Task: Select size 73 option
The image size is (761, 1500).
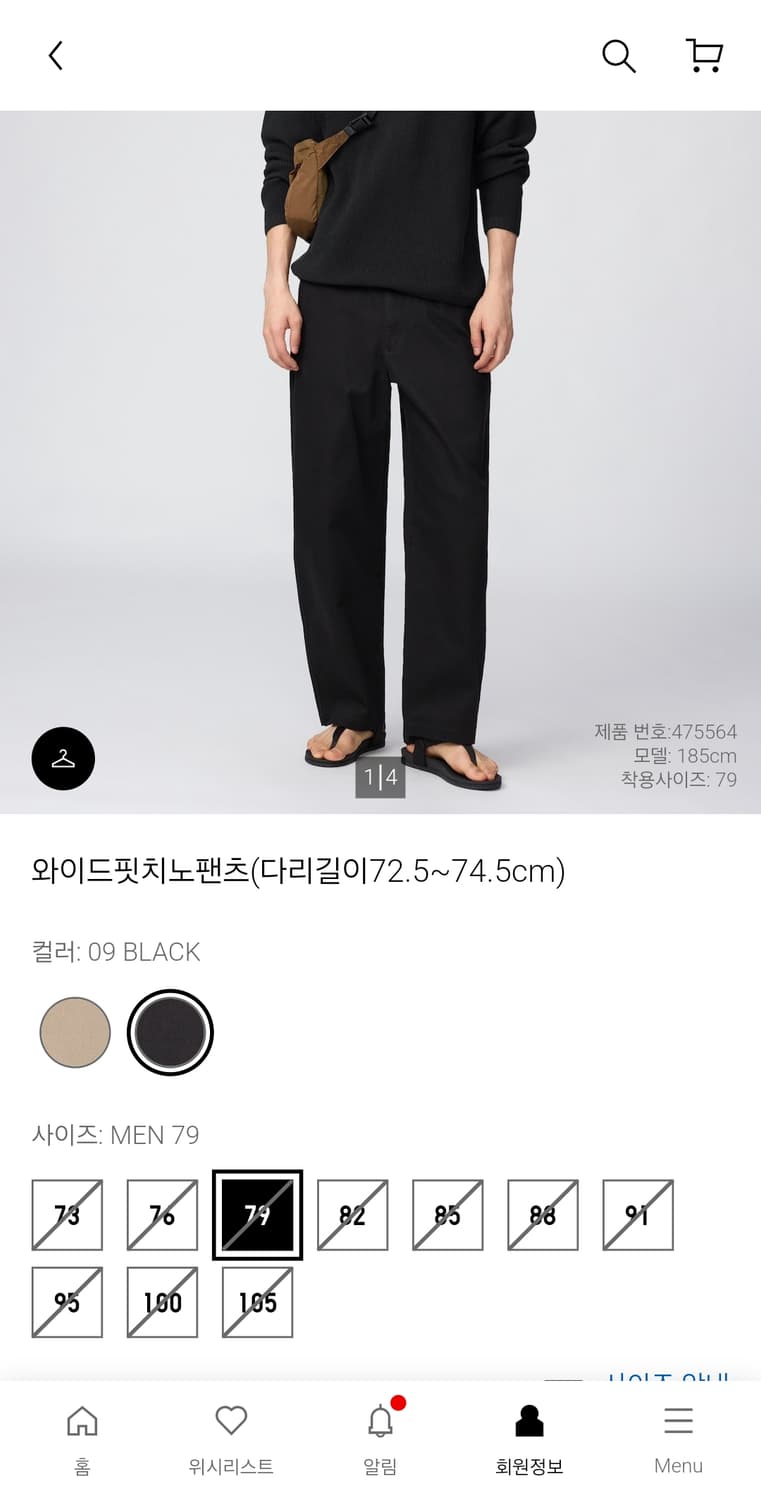Action: tap(67, 1213)
